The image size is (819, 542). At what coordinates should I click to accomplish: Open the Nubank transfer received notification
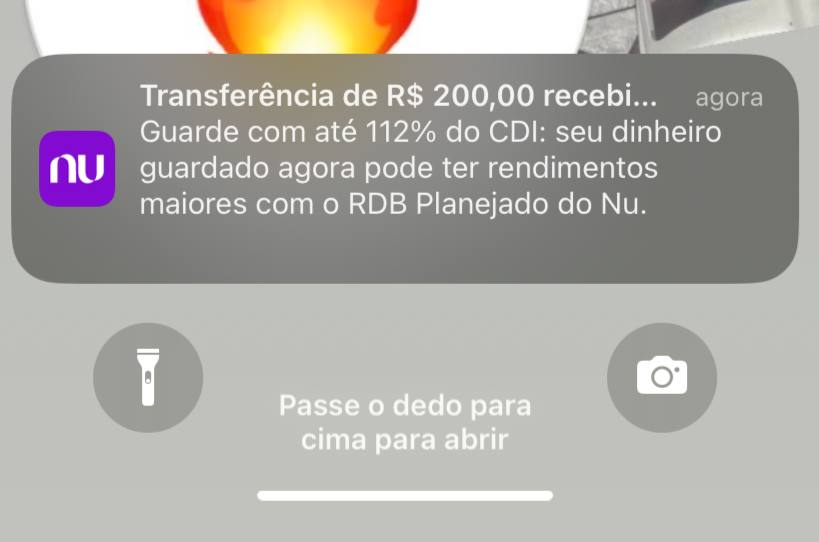tap(404, 168)
